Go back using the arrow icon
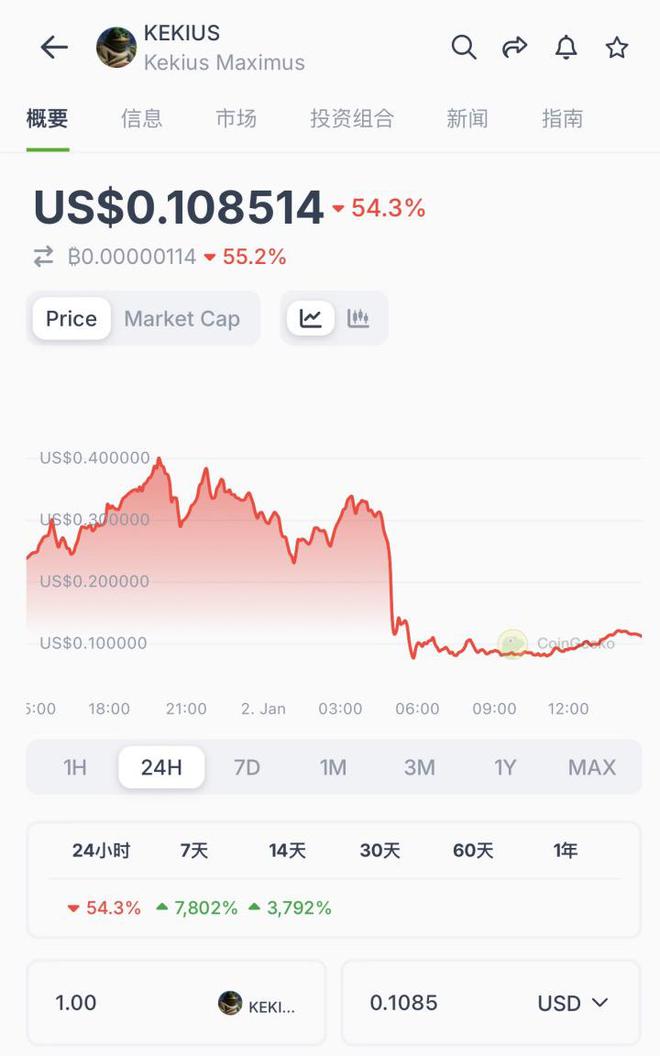The height and width of the screenshot is (1056, 660). [54, 47]
